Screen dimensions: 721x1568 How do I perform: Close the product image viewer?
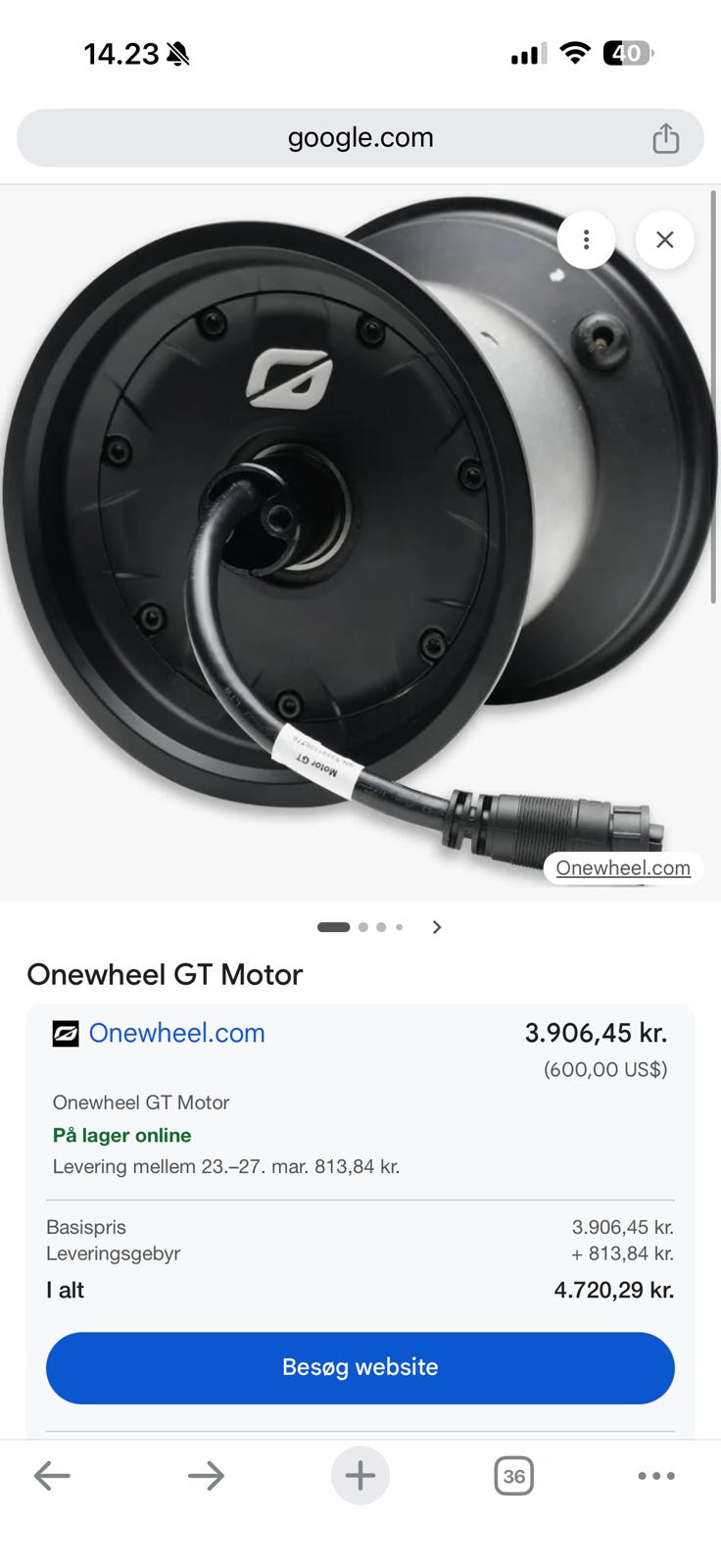[664, 239]
